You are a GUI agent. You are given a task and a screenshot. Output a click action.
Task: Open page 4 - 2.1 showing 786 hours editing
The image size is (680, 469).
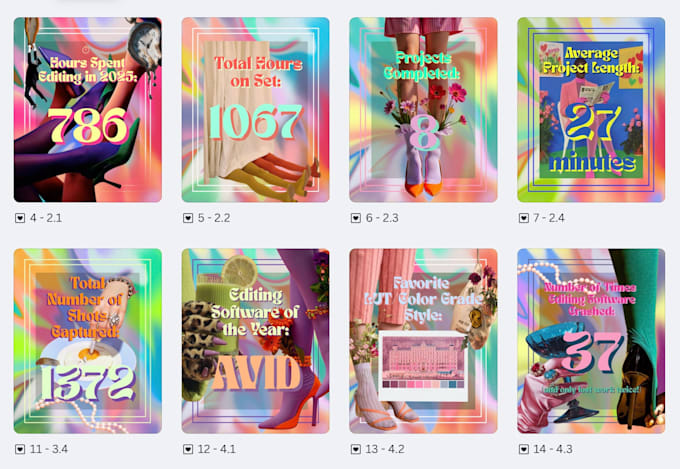(x=88, y=110)
